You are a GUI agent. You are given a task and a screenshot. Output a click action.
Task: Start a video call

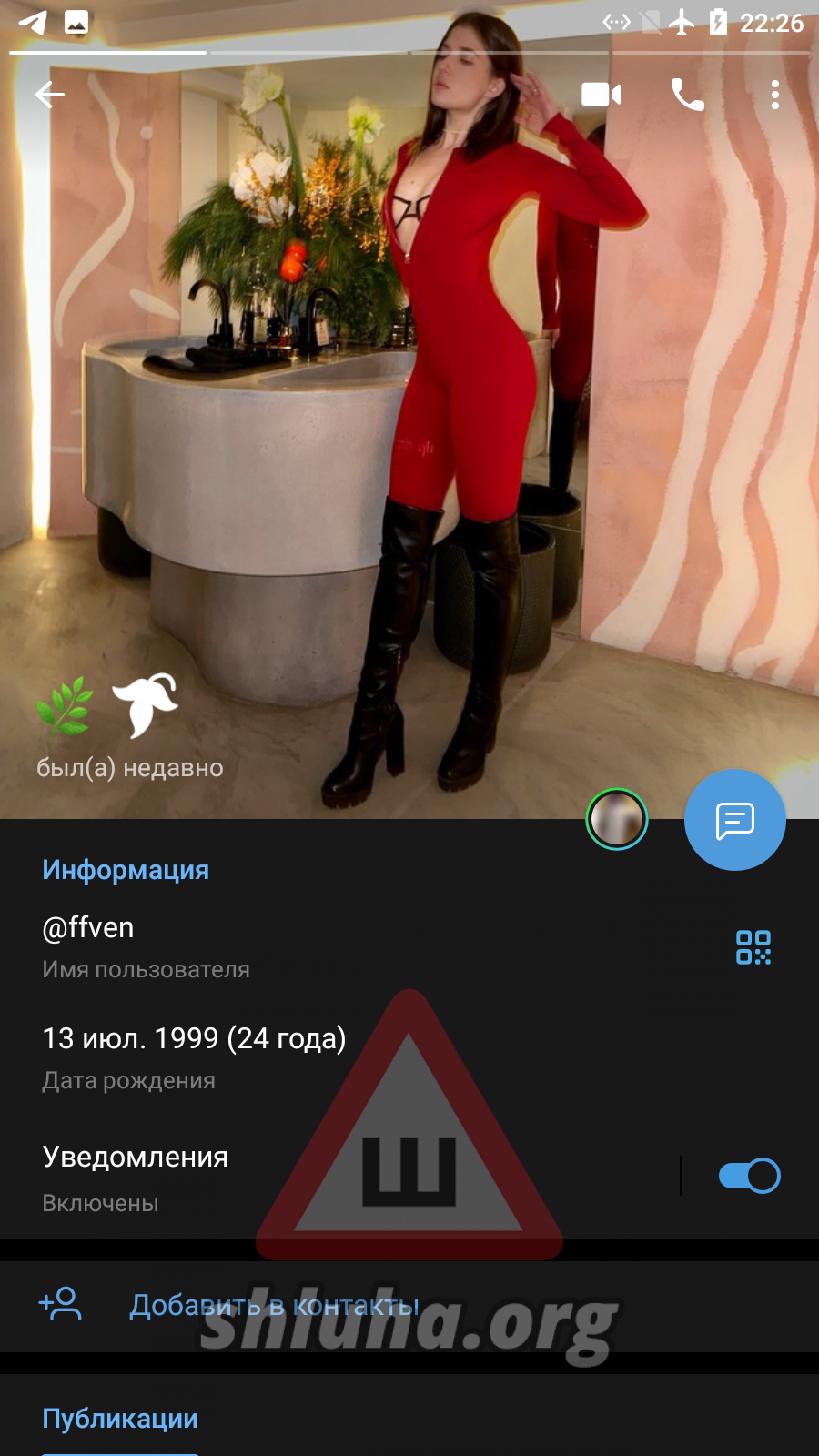[x=601, y=95]
